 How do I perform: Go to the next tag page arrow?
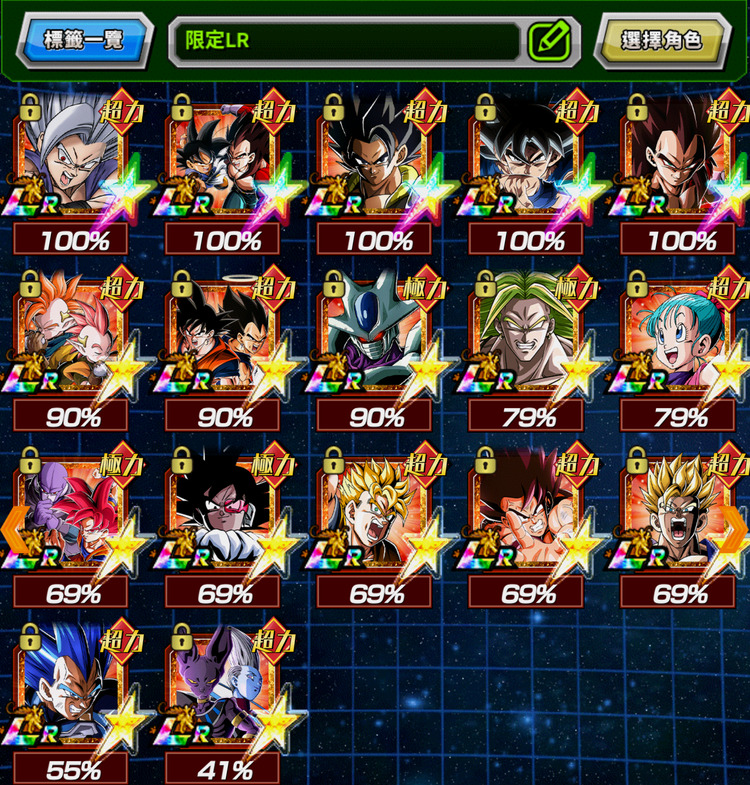[x=738, y=524]
